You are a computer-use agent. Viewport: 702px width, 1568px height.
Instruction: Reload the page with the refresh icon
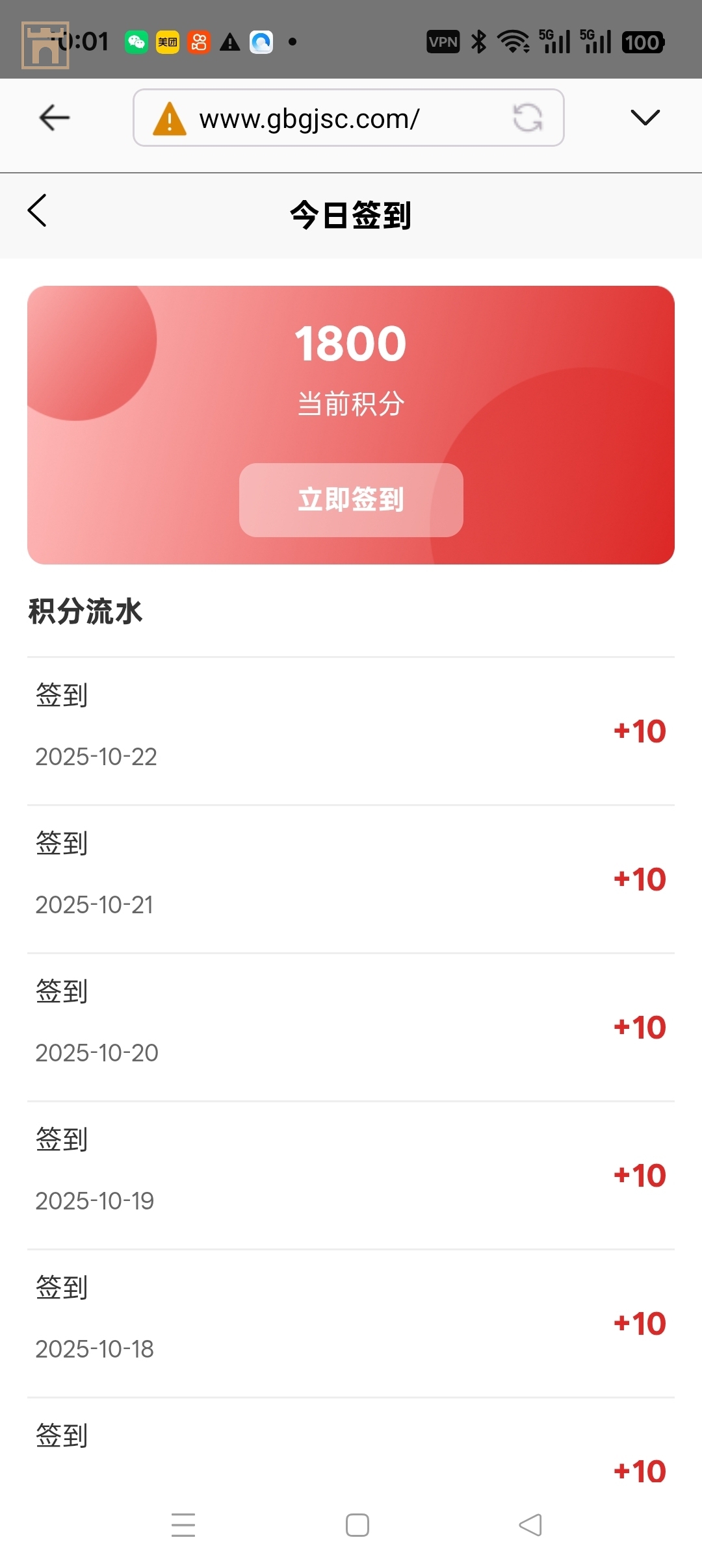[x=527, y=118]
